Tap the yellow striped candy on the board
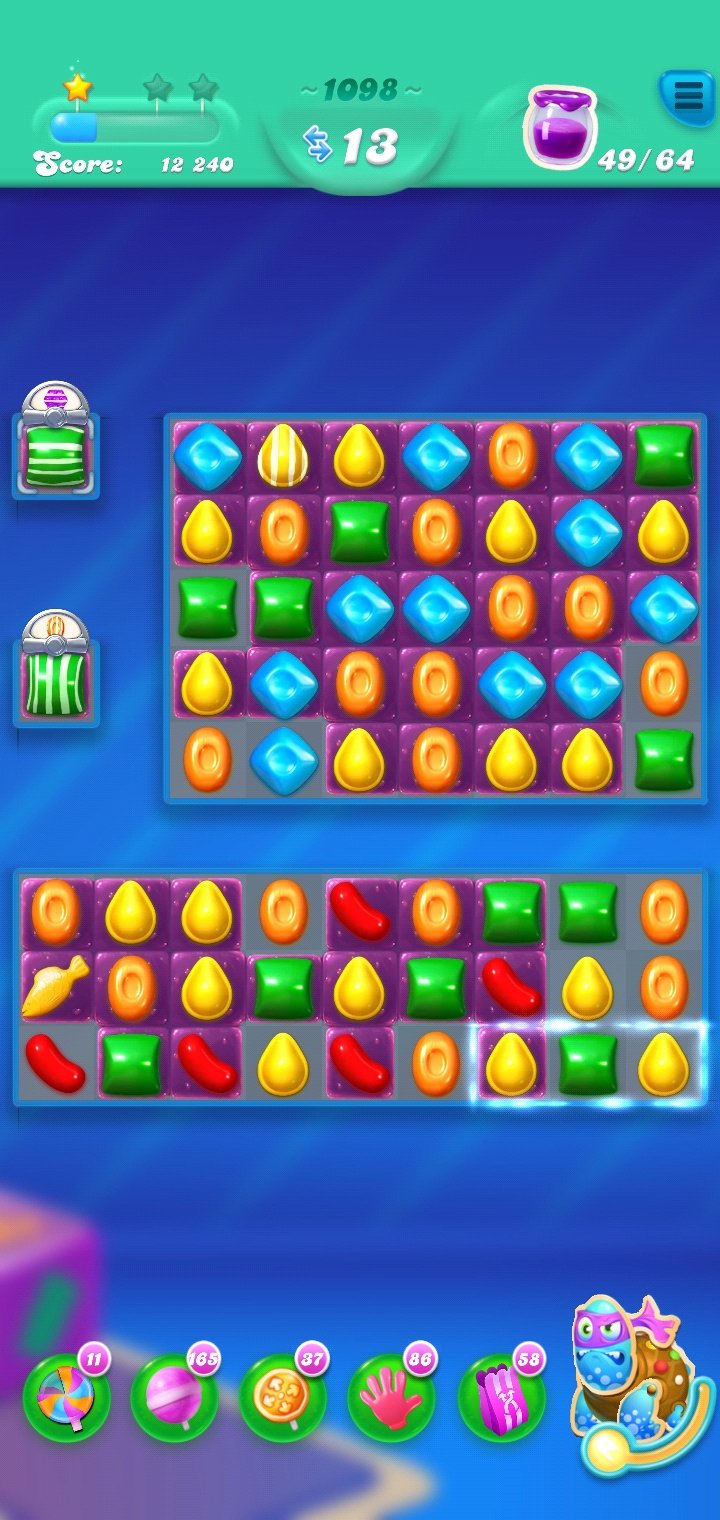 click(284, 456)
